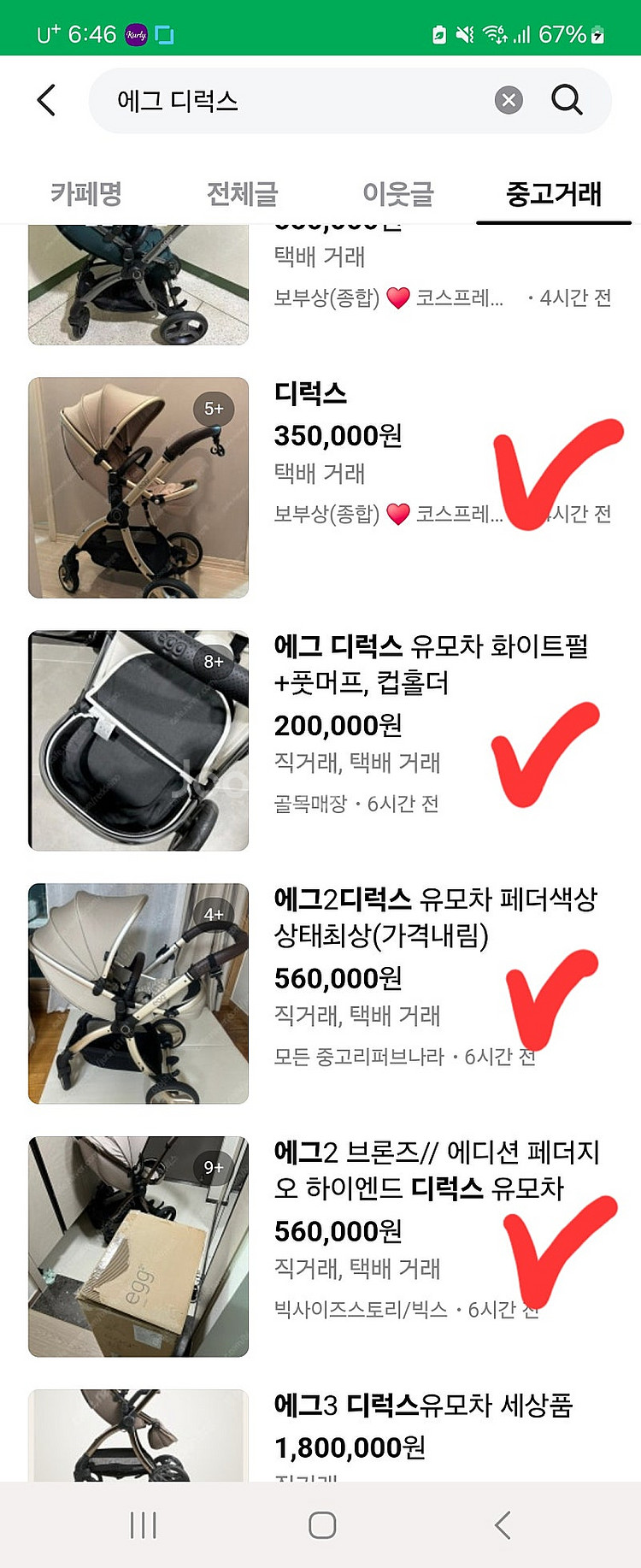Switch to the 카페명 tab
The width and height of the screenshot is (641, 1568).
coord(85,194)
